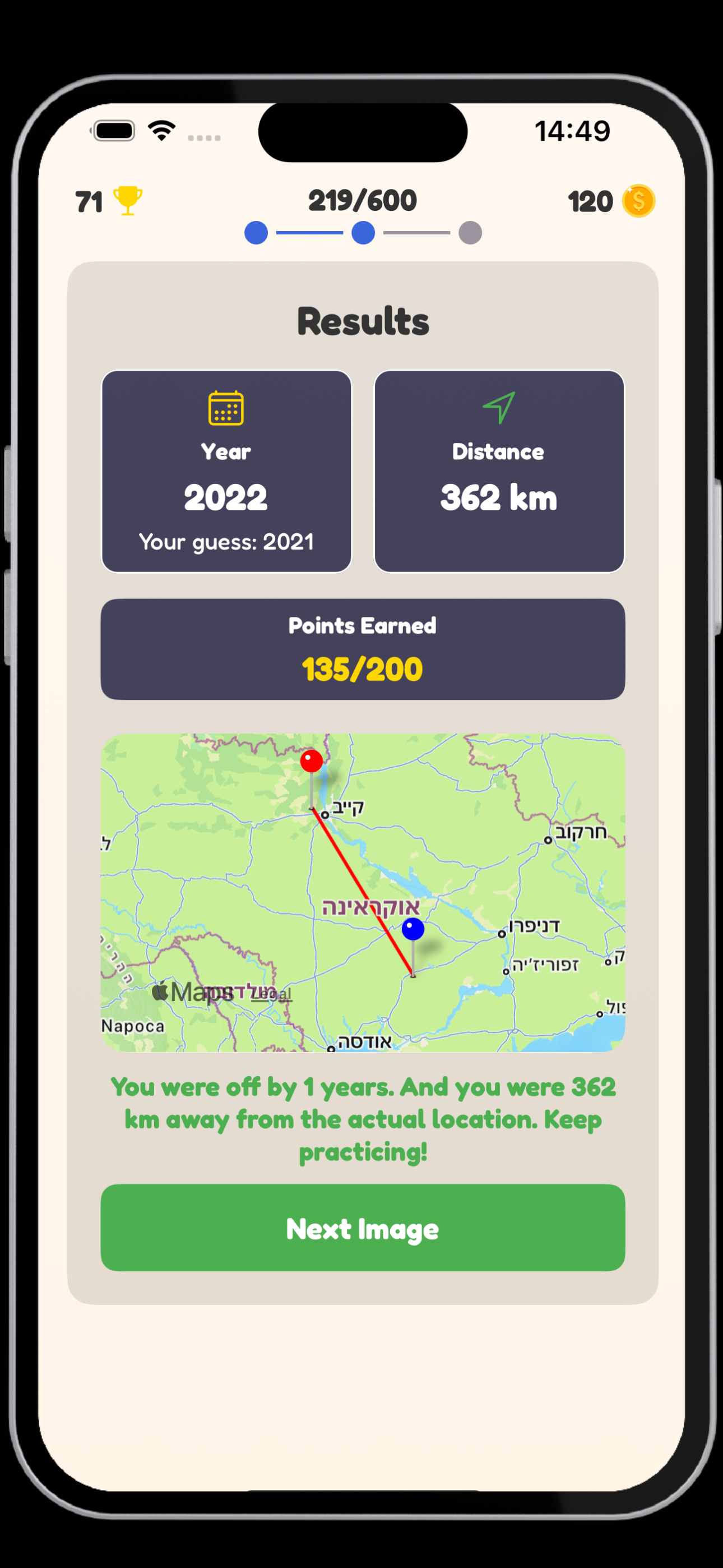723x1568 pixels.
Task: Continue to the Next Image
Action: 362,1228
